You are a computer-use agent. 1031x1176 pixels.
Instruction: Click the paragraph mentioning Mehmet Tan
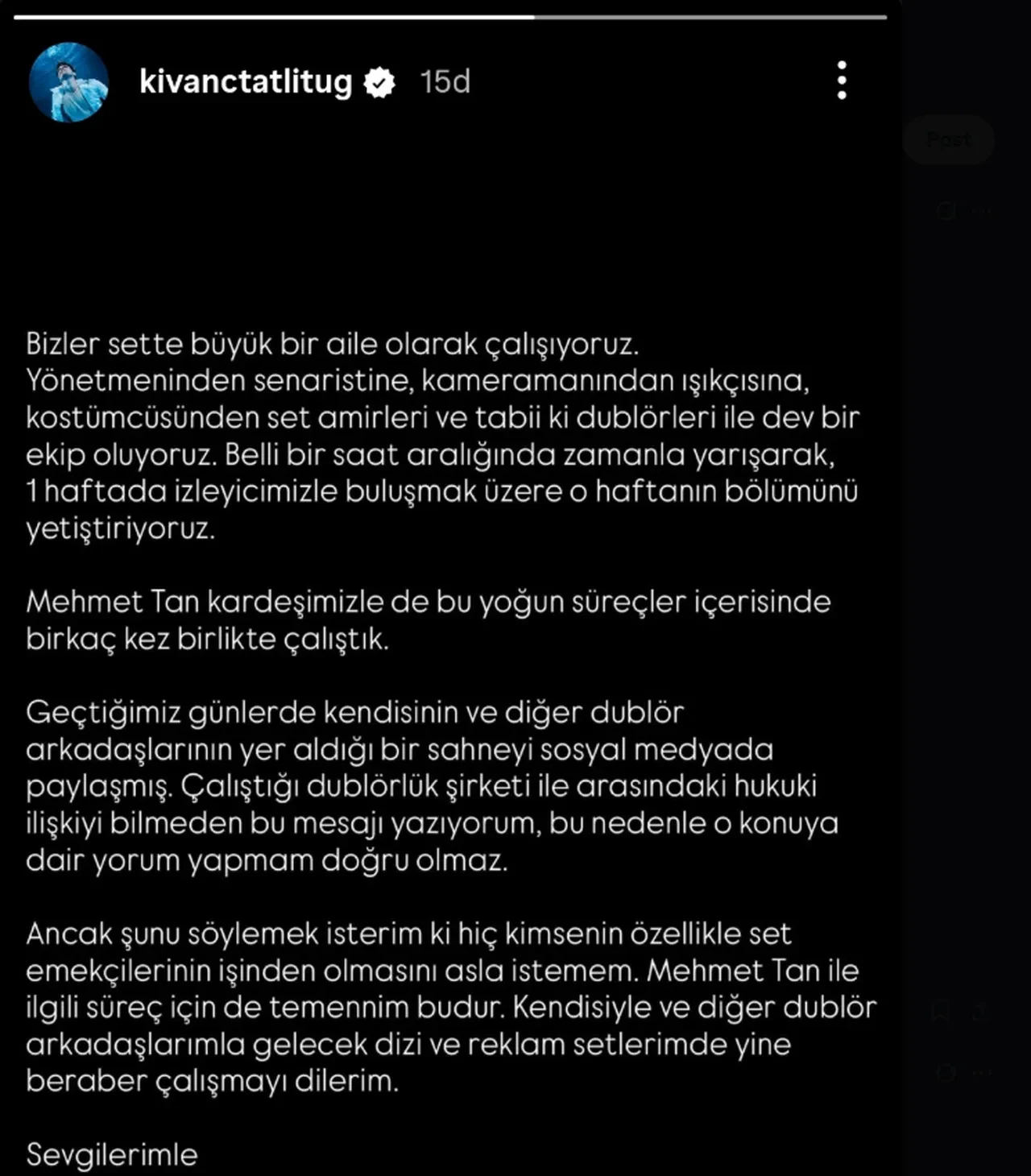point(427,618)
